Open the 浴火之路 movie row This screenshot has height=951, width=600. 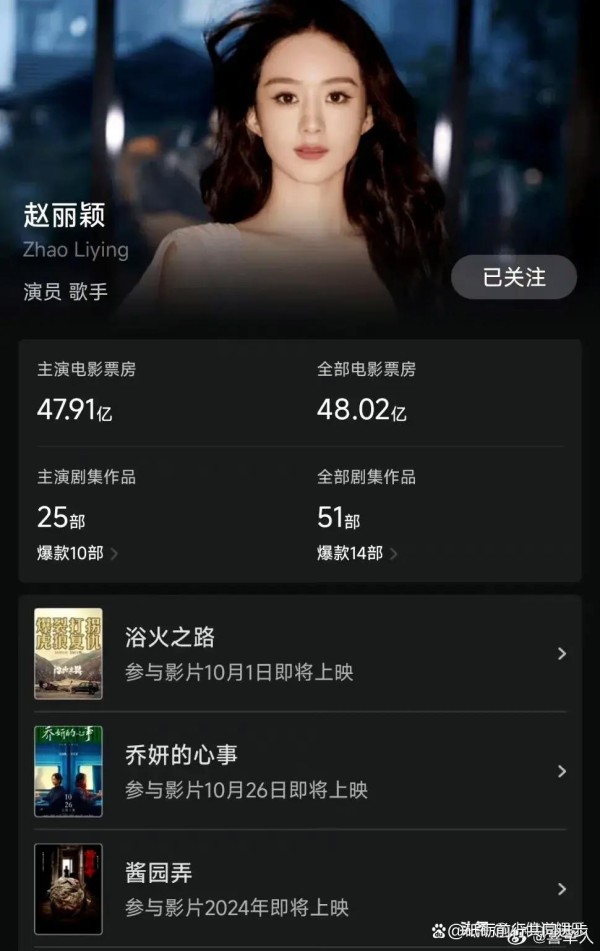(300, 653)
